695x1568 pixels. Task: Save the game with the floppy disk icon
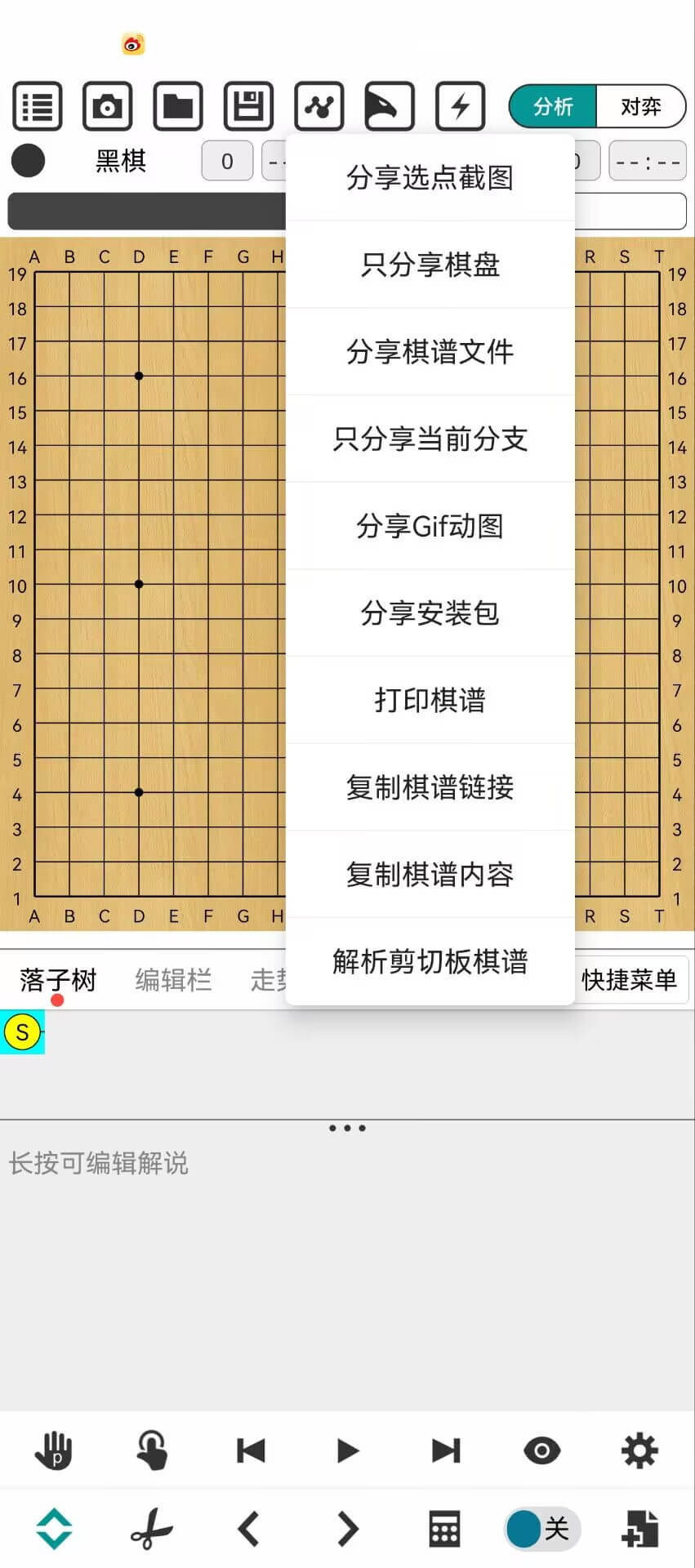tap(248, 106)
